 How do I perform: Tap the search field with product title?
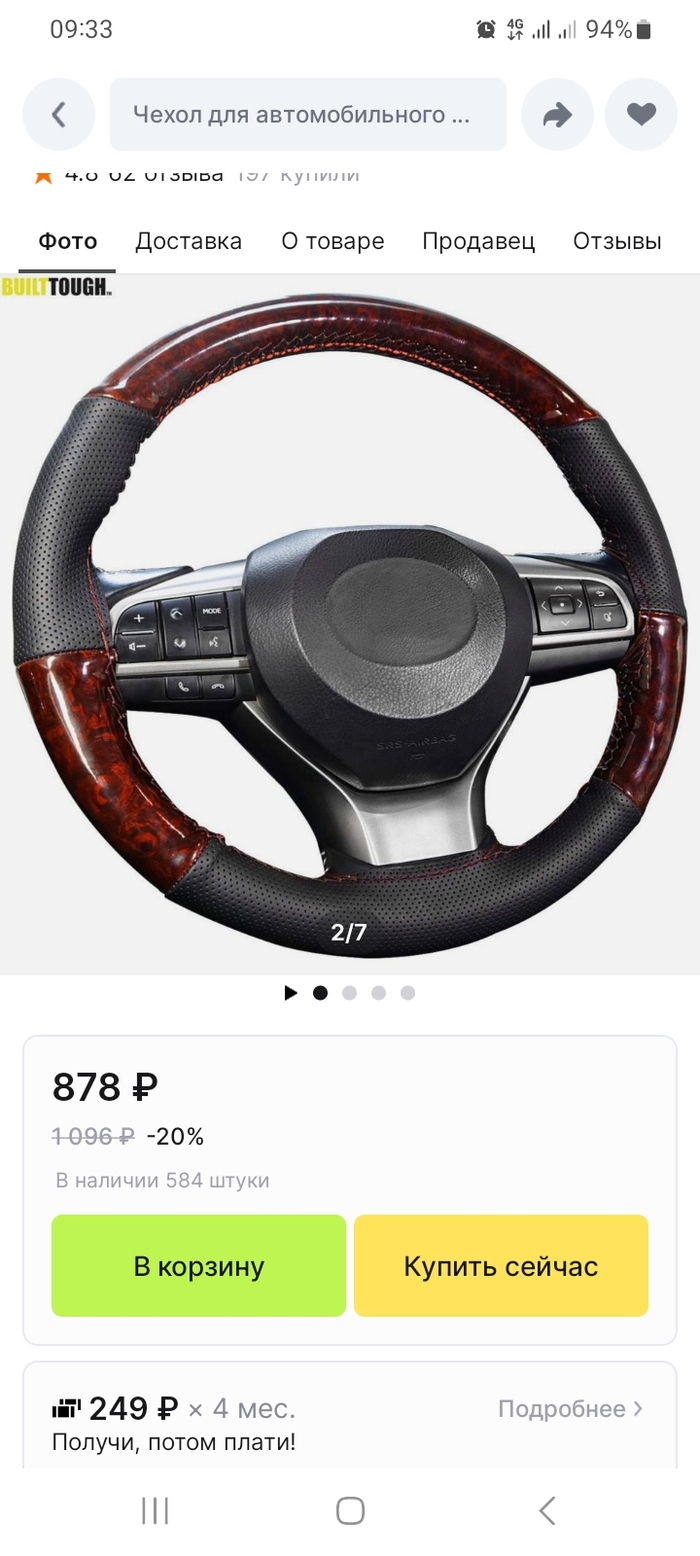(x=308, y=115)
